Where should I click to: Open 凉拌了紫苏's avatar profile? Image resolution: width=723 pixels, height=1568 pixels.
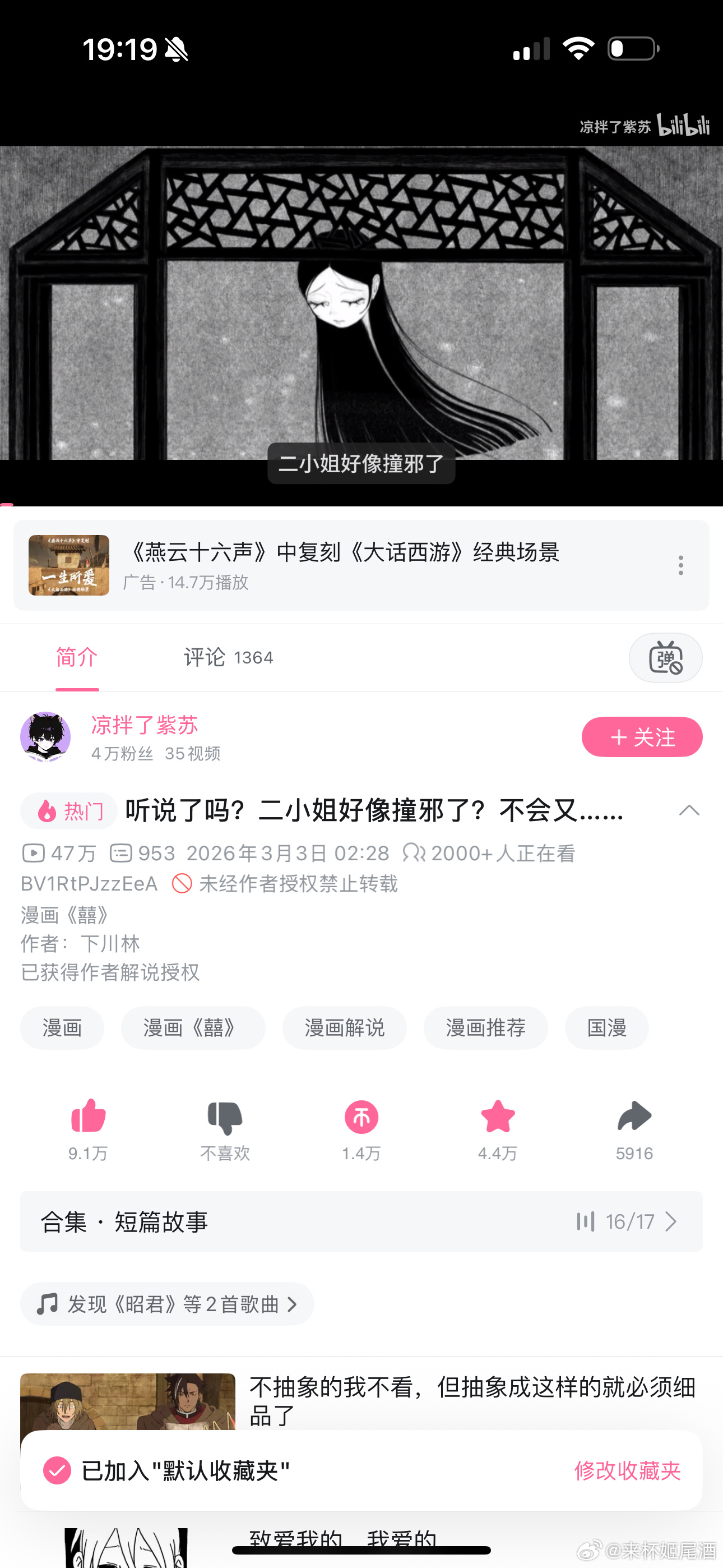tap(45, 737)
